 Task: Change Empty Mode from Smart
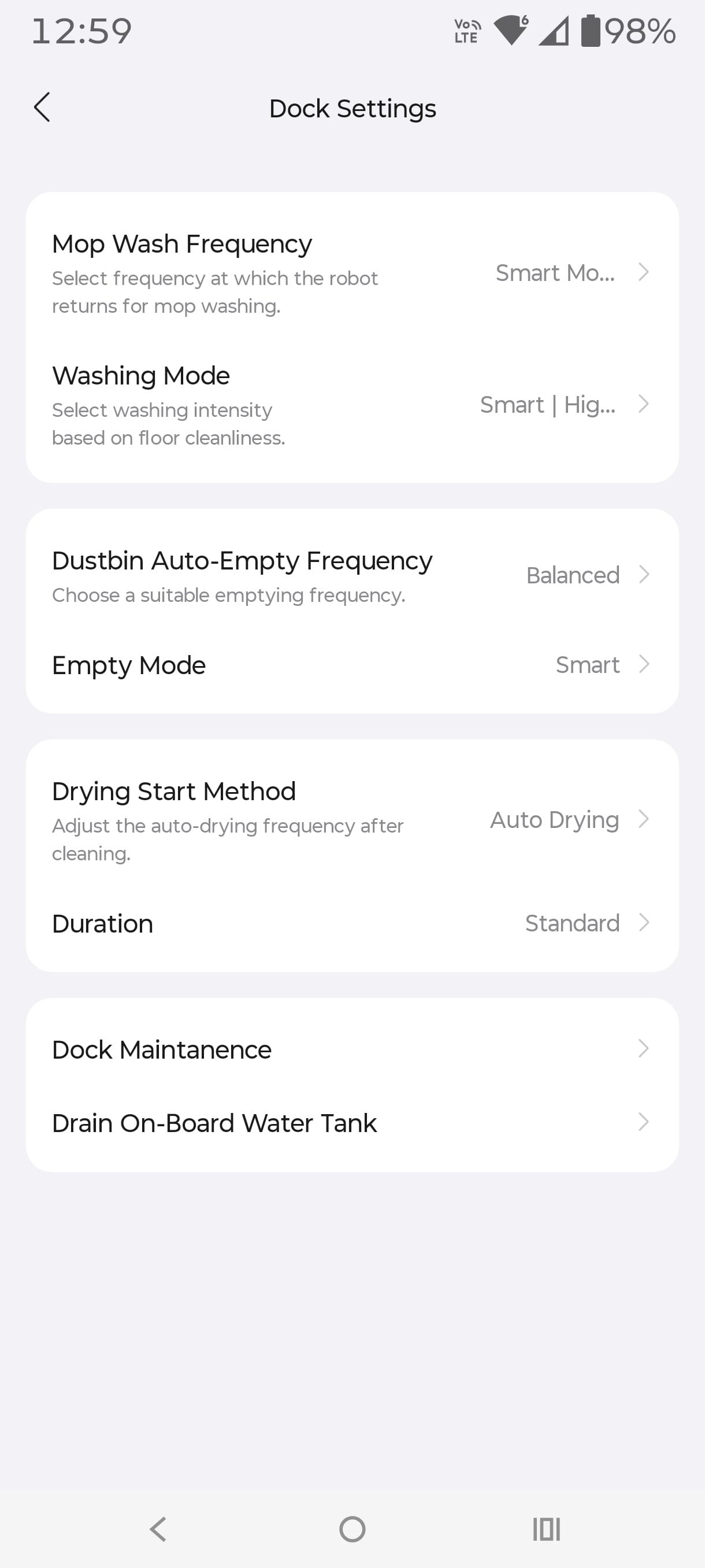coord(353,665)
